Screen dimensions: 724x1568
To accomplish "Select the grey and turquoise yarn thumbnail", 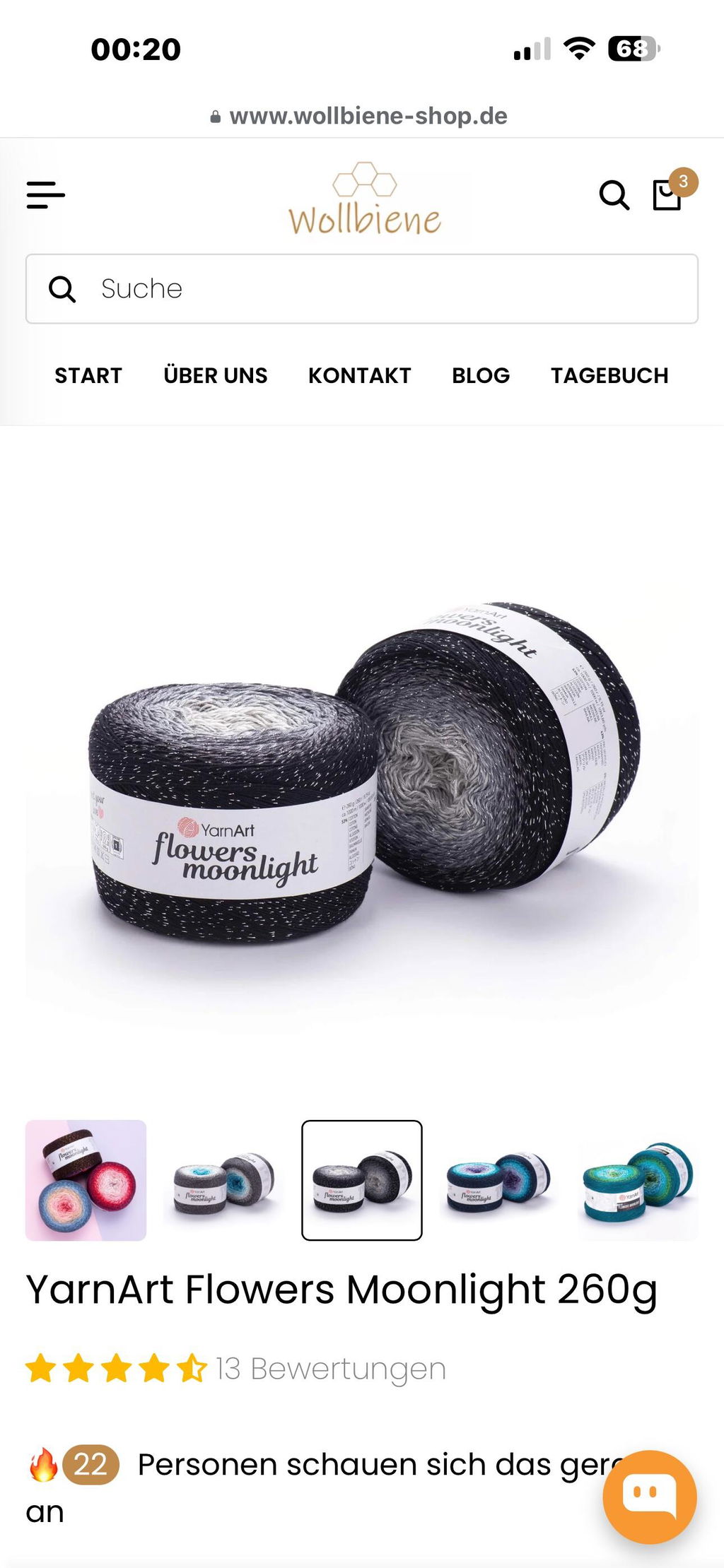I will [x=223, y=1180].
